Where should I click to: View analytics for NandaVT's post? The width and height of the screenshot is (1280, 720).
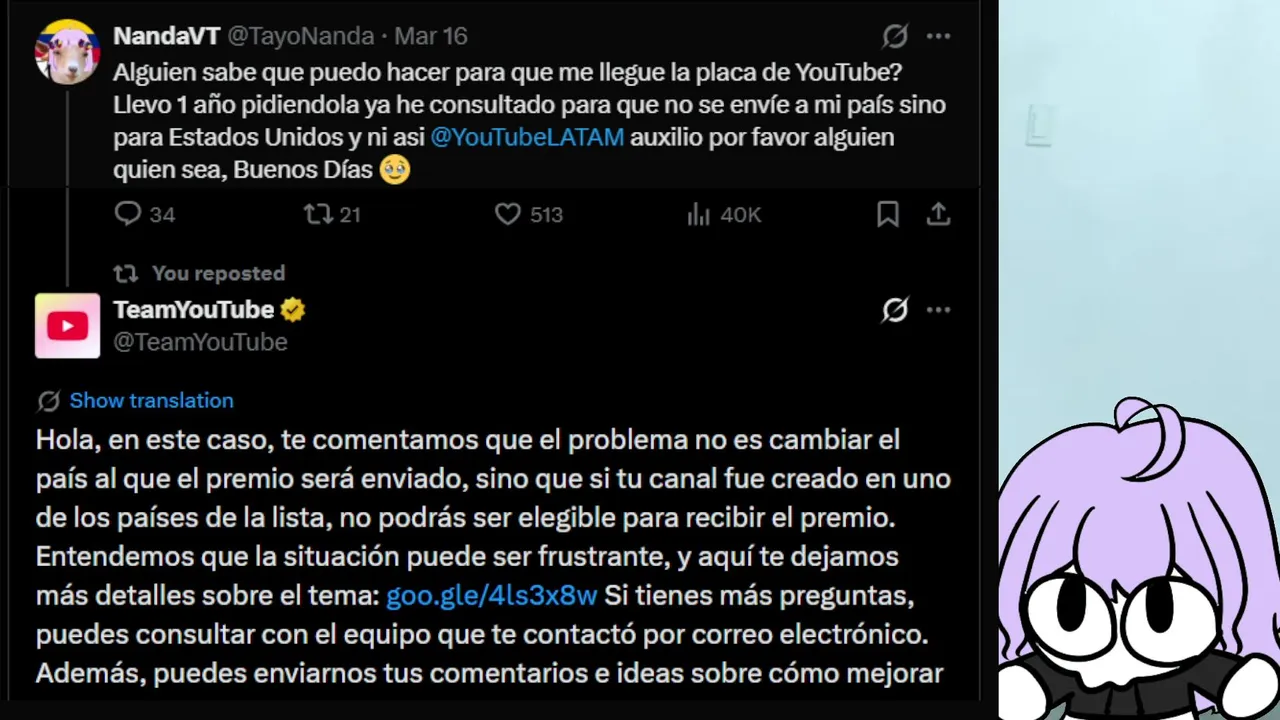point(699,214)
